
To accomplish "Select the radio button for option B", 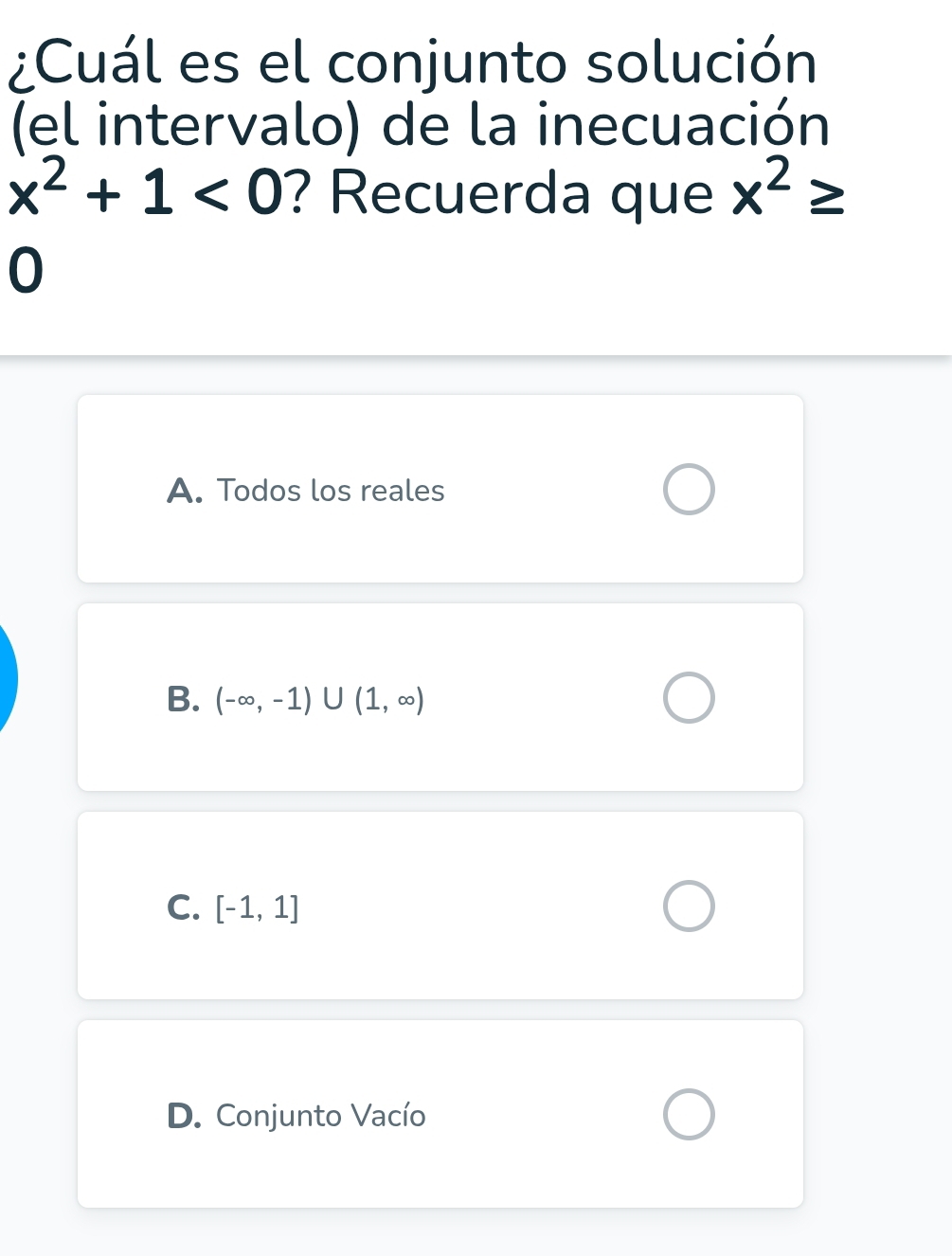I will (689, 698).
